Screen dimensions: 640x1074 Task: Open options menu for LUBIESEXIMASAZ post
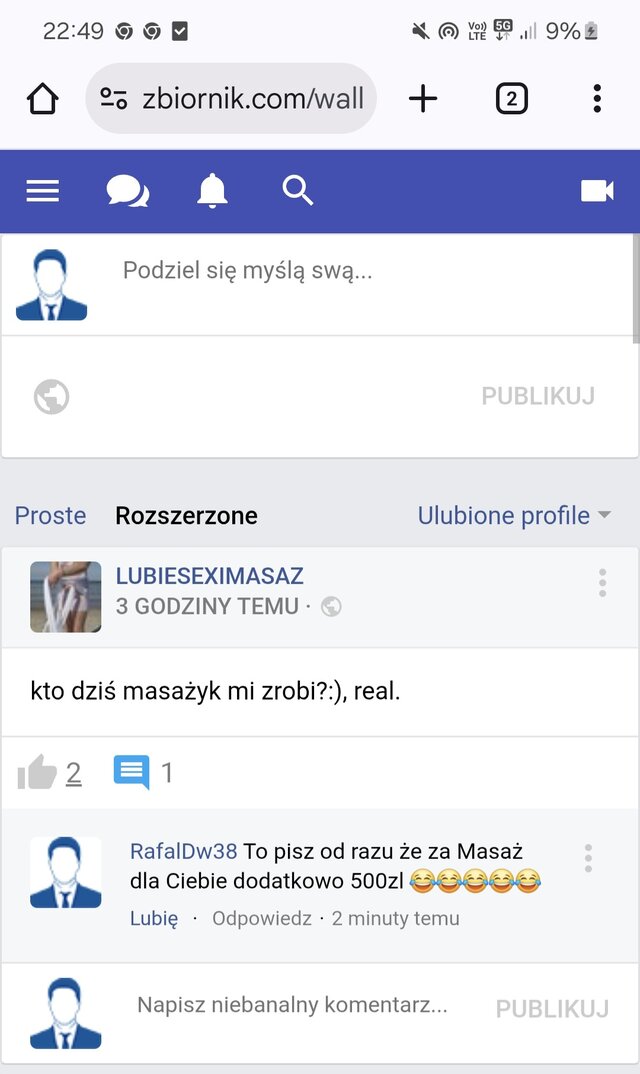tap(602, 583)
